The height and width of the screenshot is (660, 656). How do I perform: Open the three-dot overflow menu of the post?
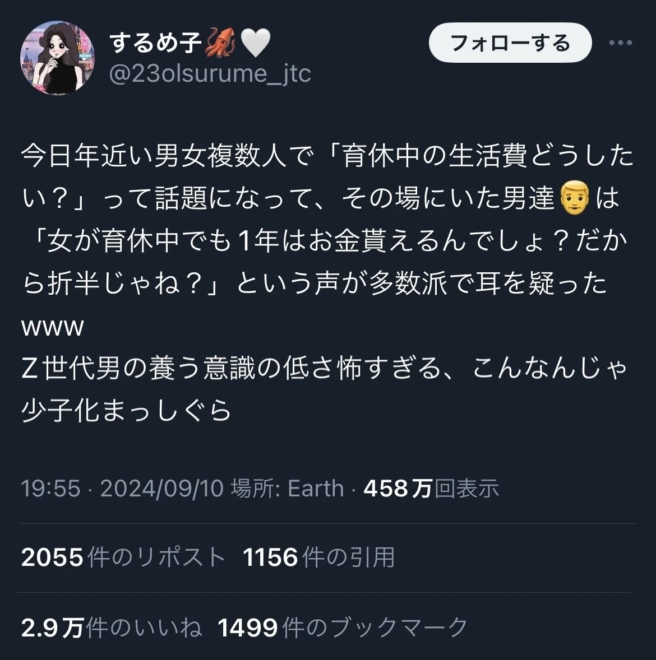point(620,43)
